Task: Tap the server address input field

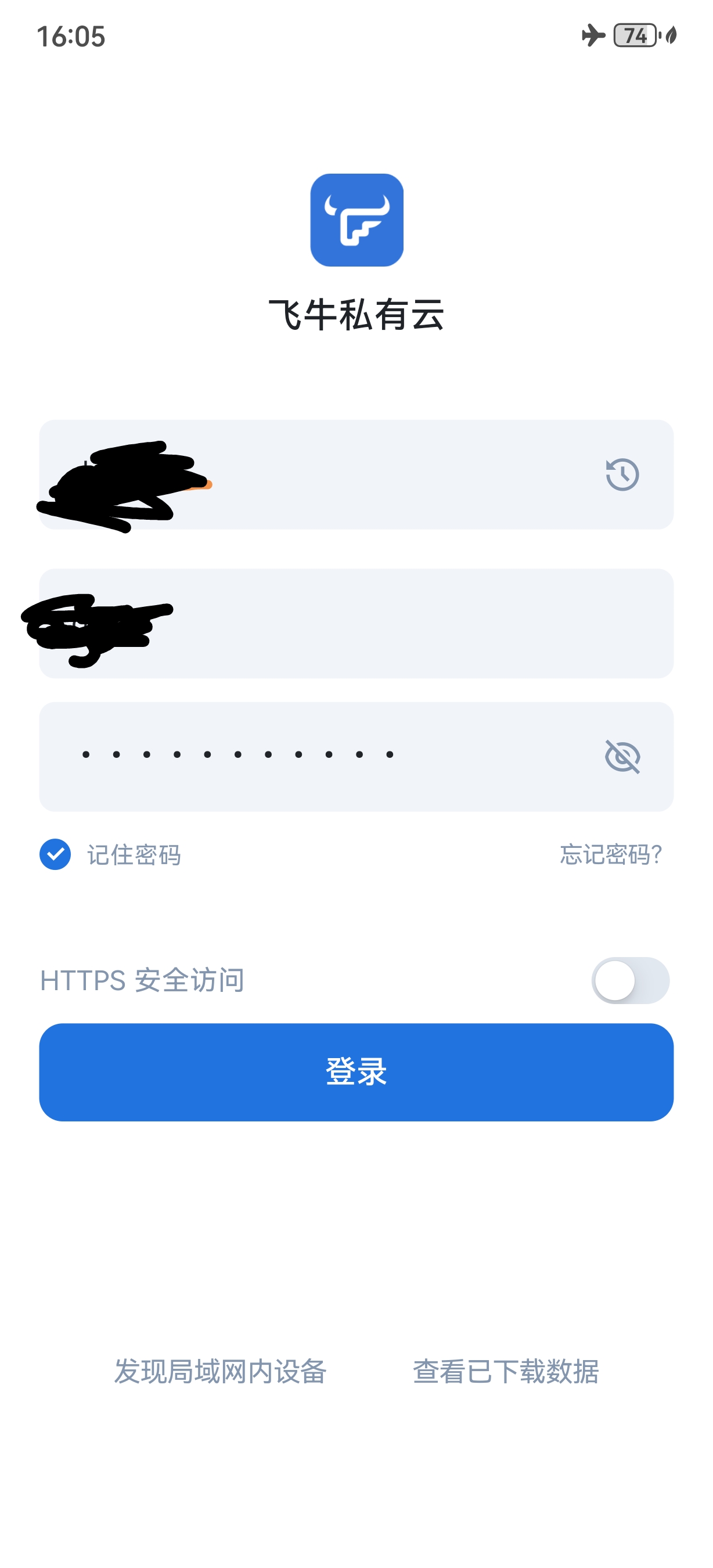Action: (x=365, y=474)
